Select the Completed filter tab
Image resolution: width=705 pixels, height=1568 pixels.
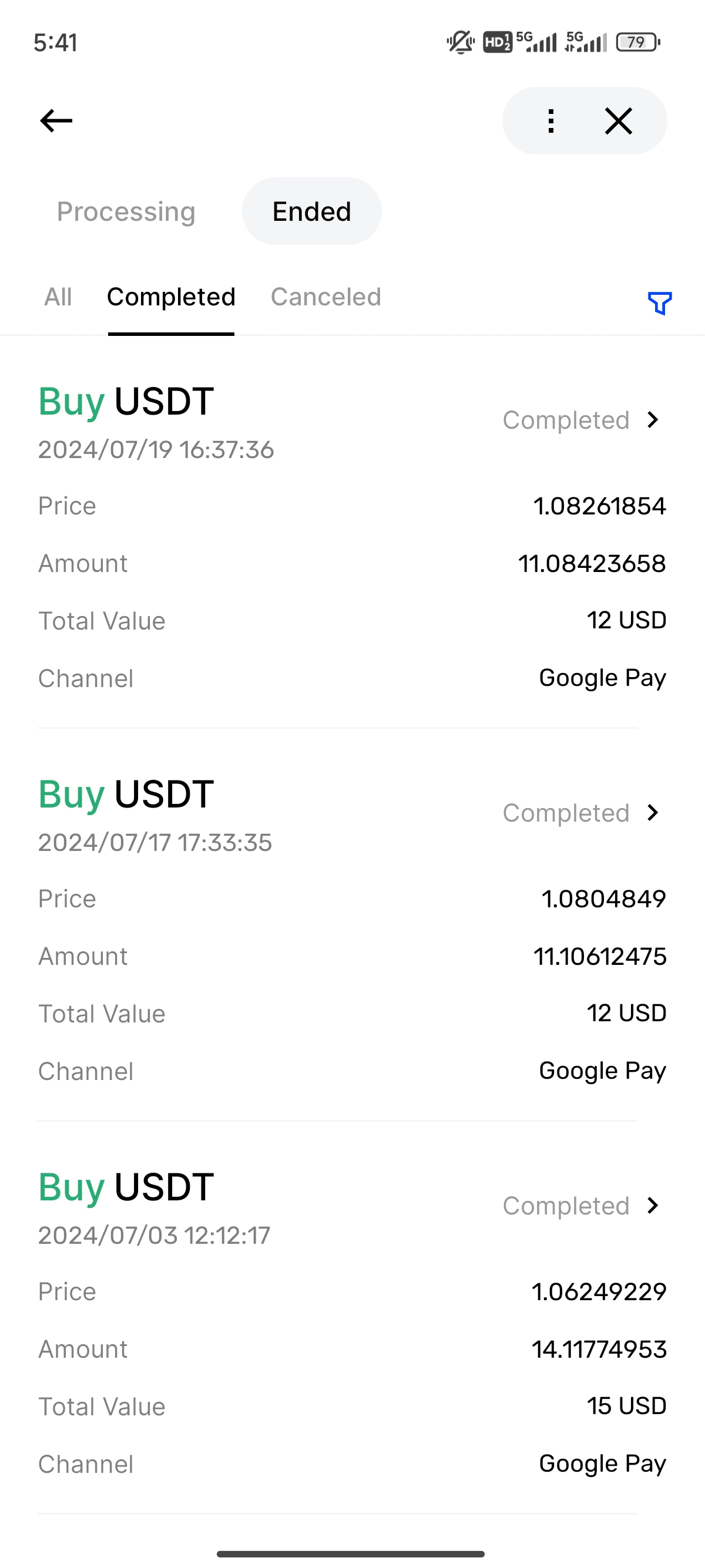click(x=171, y=297)
